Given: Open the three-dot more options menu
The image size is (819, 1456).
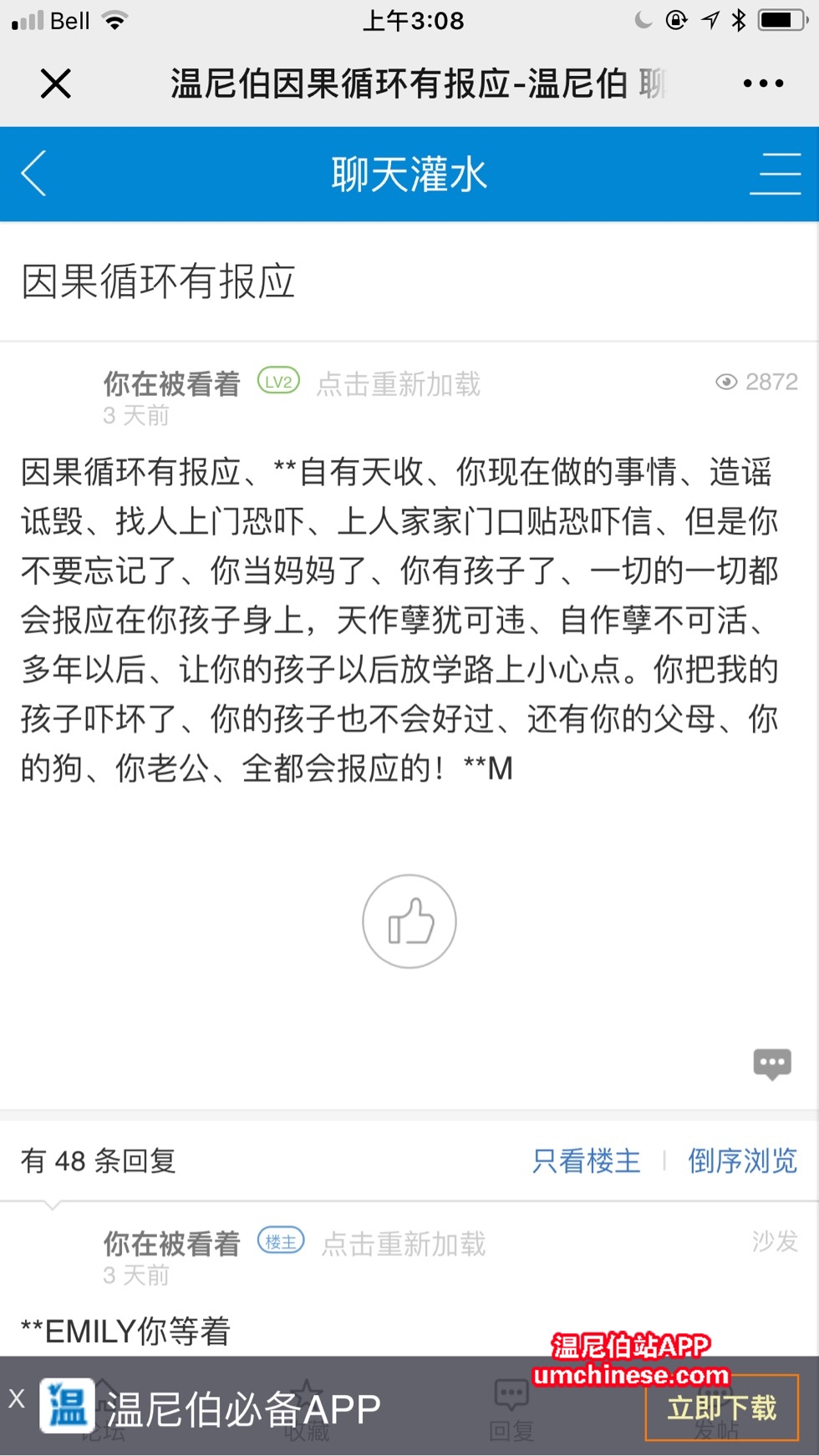Looking at the screenshot, I should 762,84.
